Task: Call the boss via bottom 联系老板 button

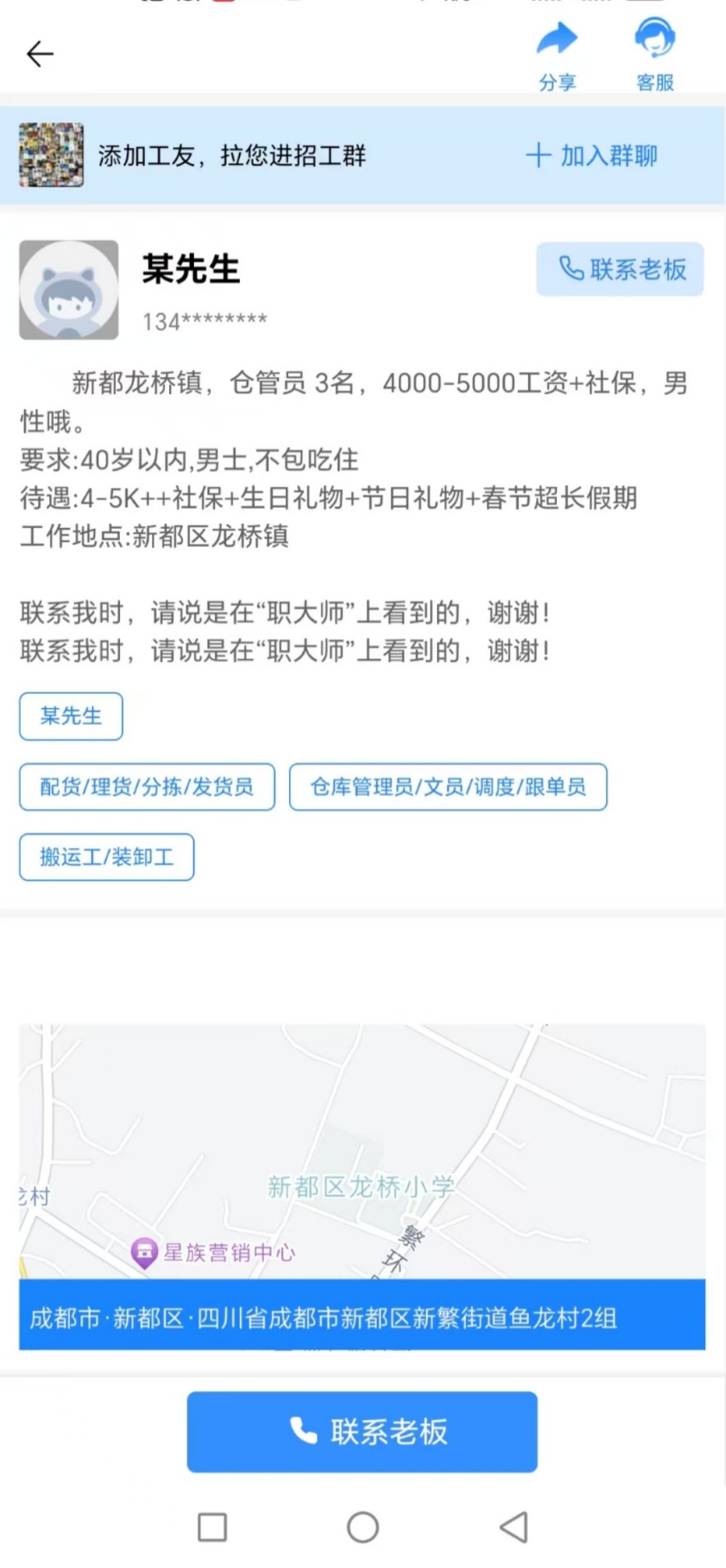Action: tap(362, 1432)
